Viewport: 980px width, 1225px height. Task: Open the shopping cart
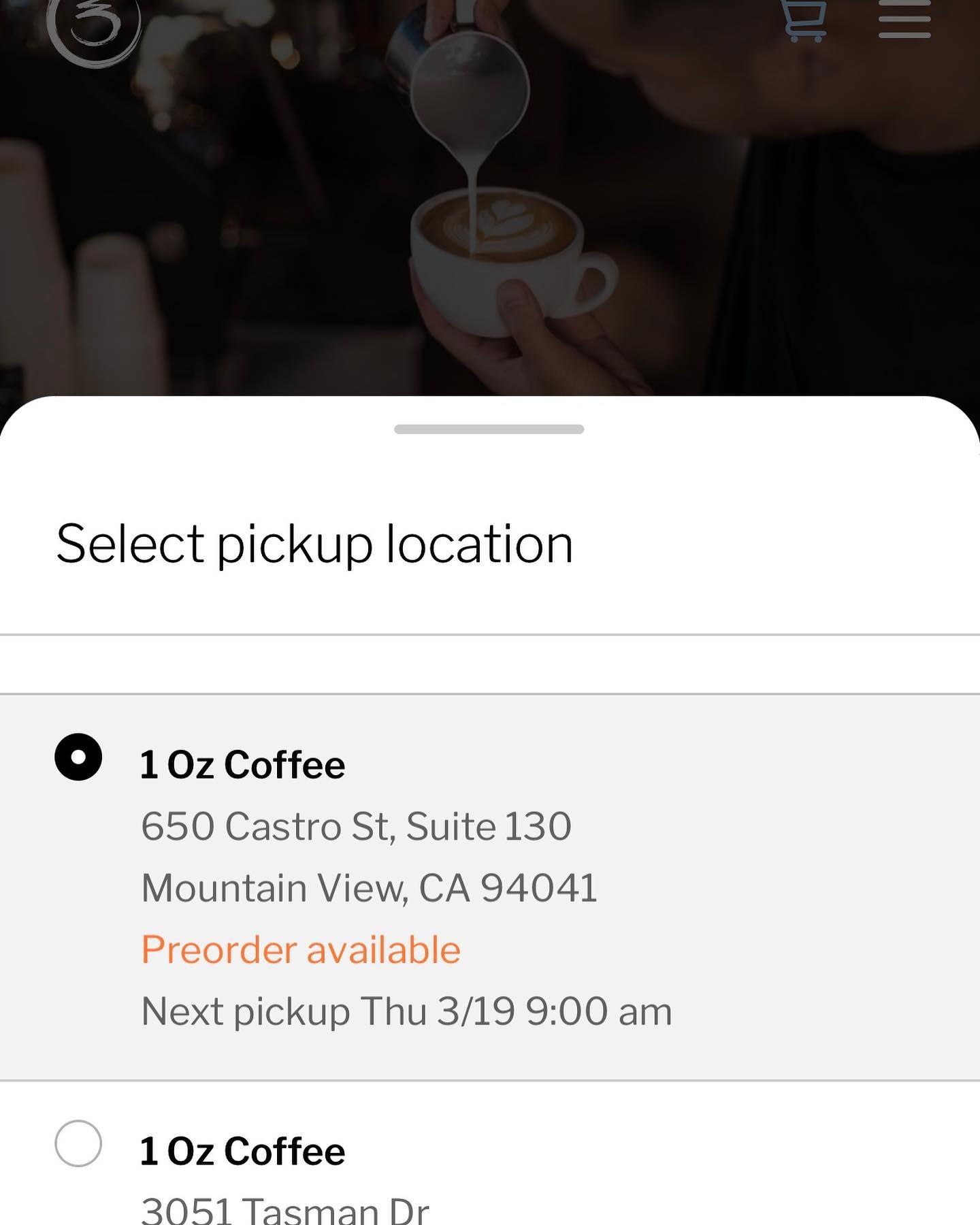(805, 20)
